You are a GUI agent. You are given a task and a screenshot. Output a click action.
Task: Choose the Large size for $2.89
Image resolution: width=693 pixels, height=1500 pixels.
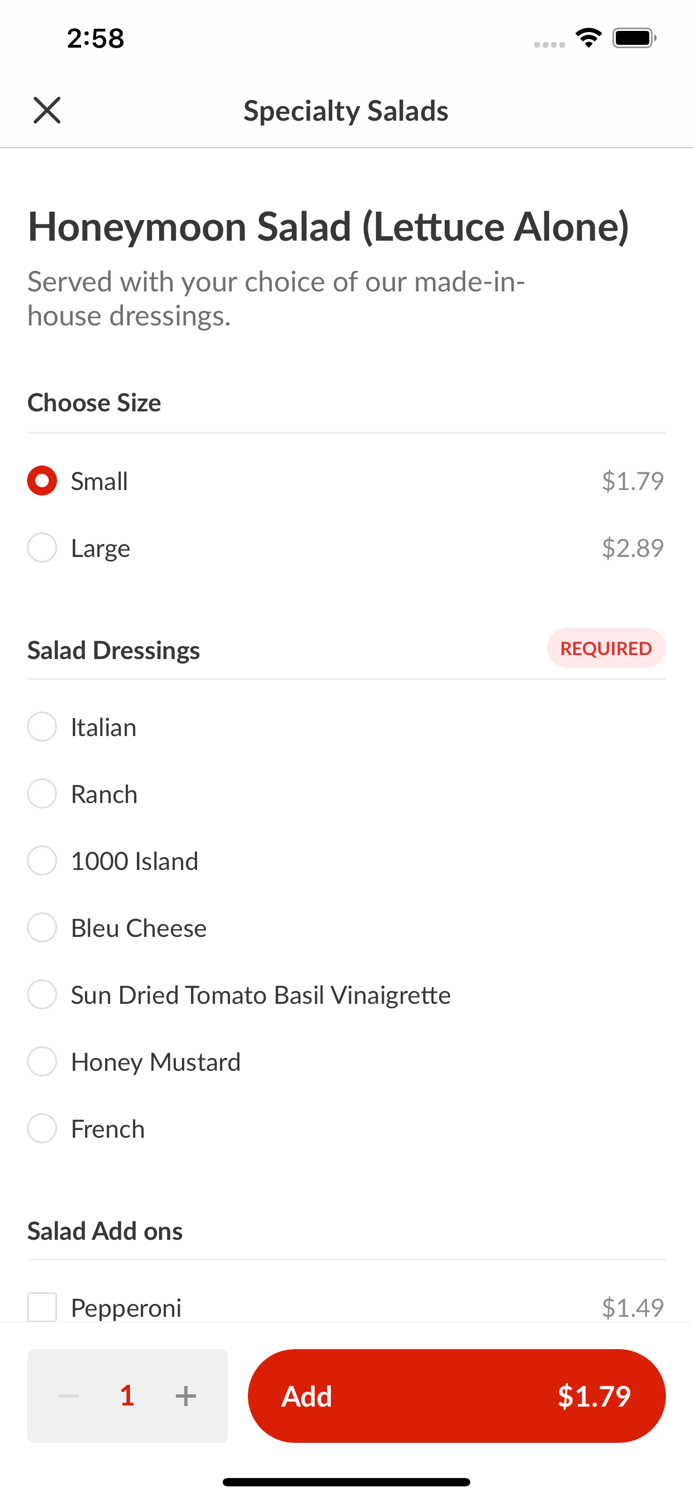(42, 548)
